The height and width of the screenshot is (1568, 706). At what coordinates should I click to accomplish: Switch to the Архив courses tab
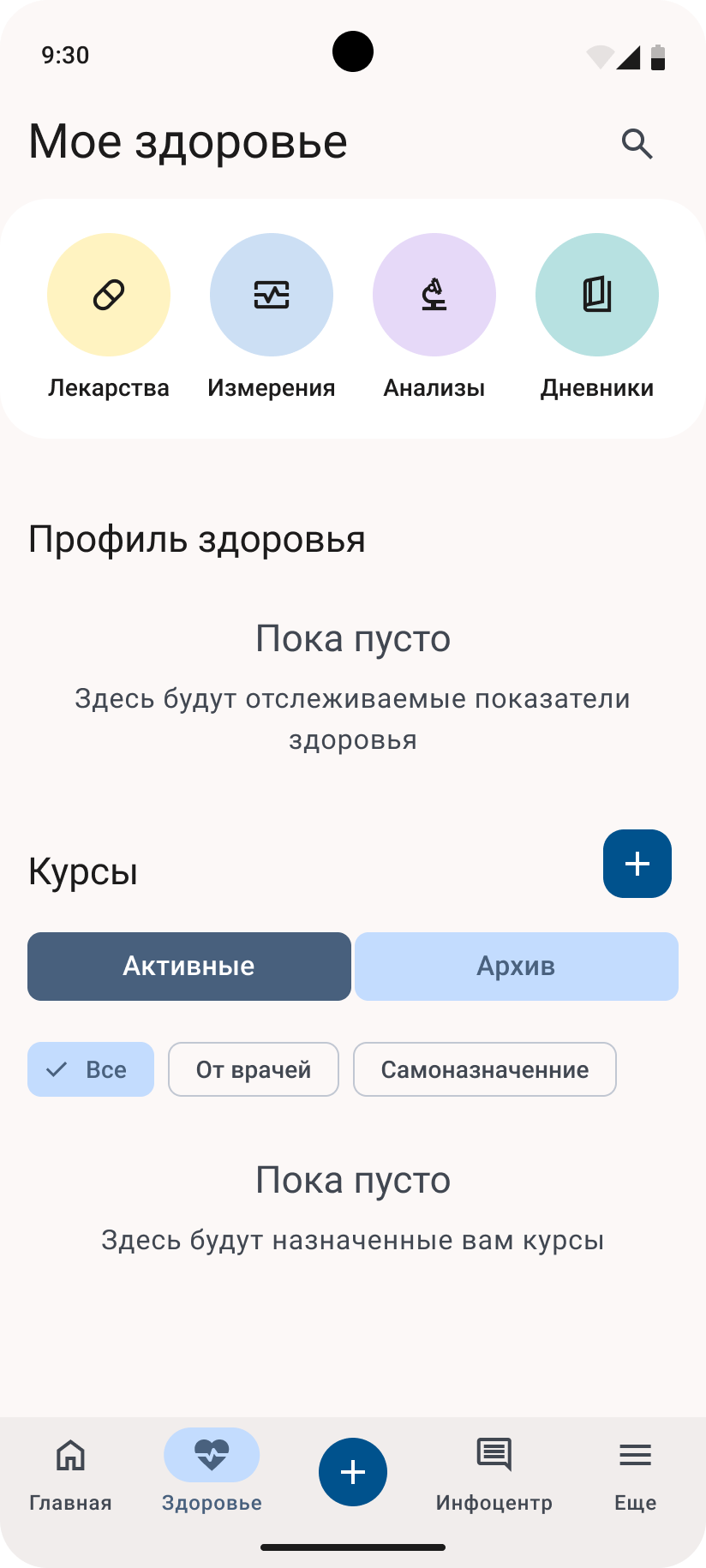coord(517,967)
